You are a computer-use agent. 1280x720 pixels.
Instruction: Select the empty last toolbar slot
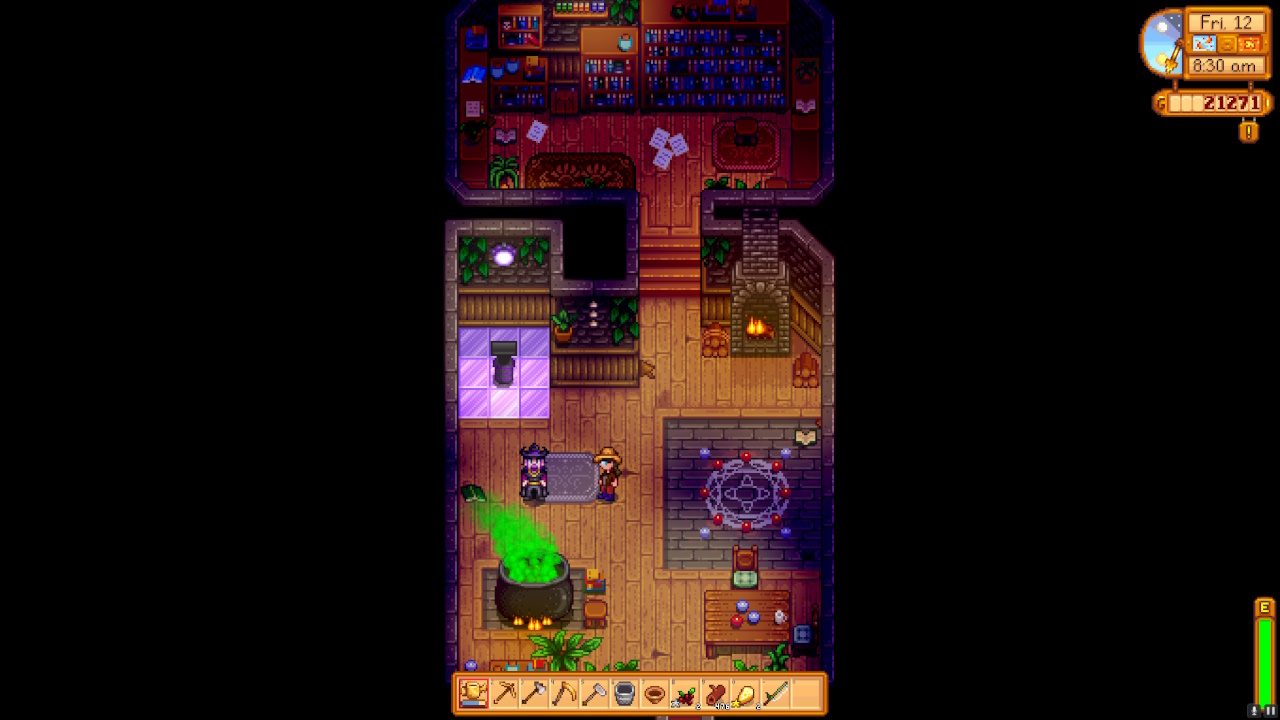(x=806, y=693)
